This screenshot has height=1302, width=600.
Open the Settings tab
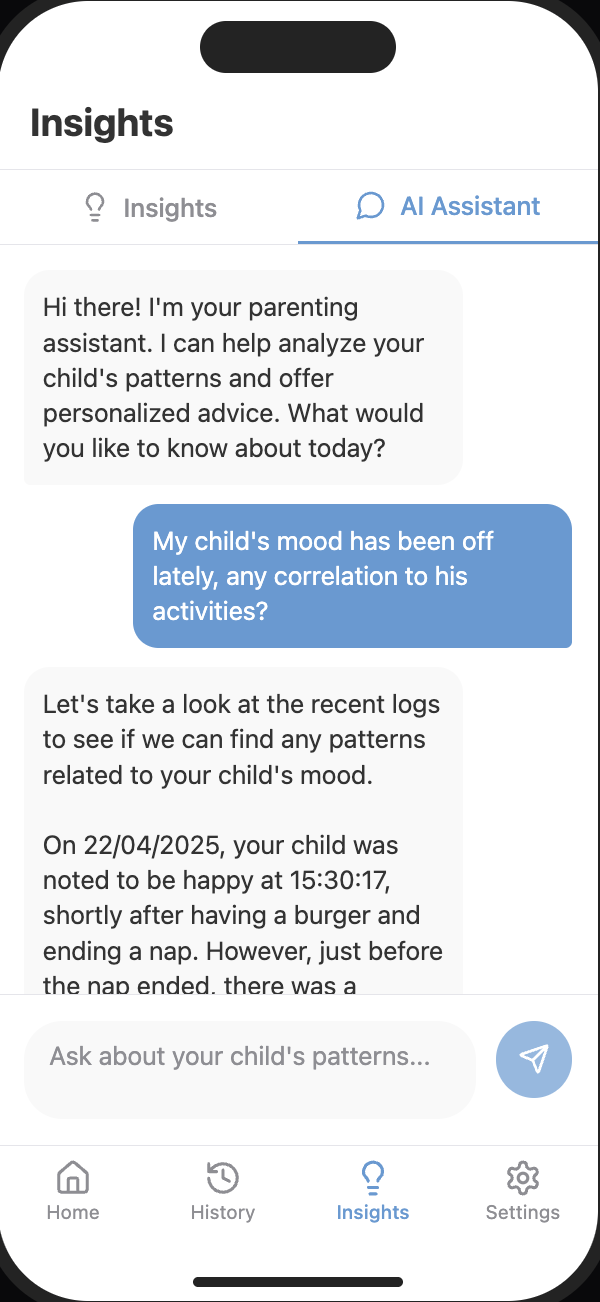click(x=522, y=1191)
